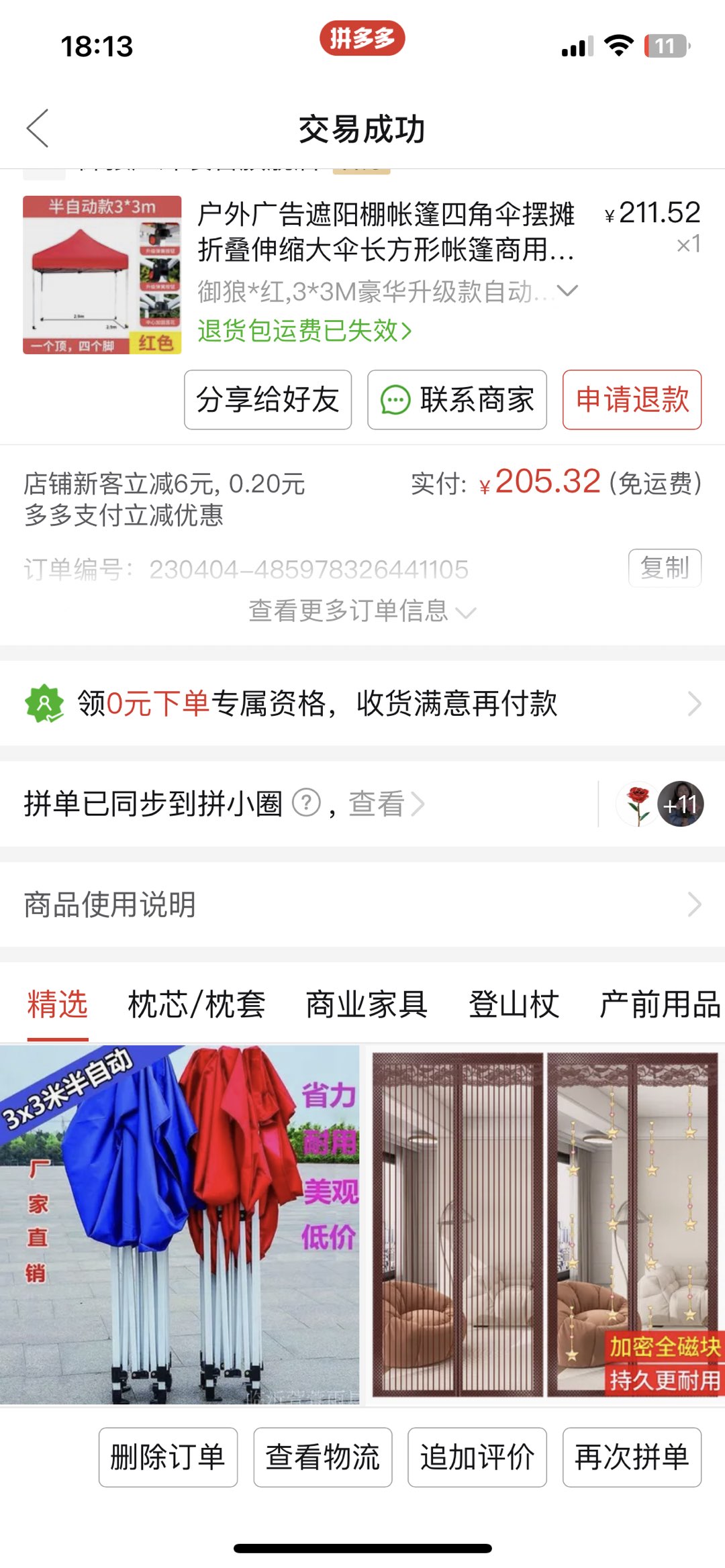
Task: Expand the product spec 御狼*红 dropdown
Action: (567, 291)
